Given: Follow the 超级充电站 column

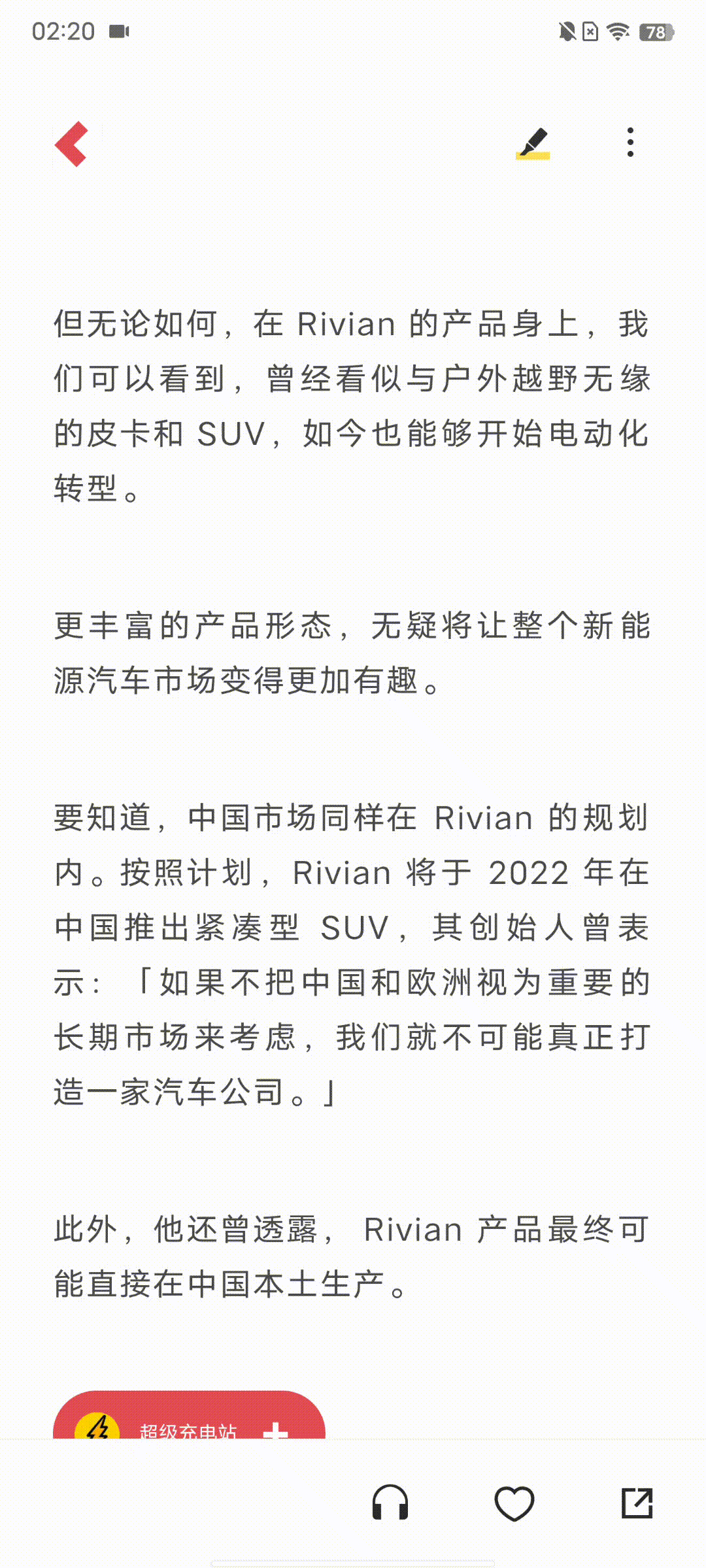Looking at the screenshot, I should 275,1431.
